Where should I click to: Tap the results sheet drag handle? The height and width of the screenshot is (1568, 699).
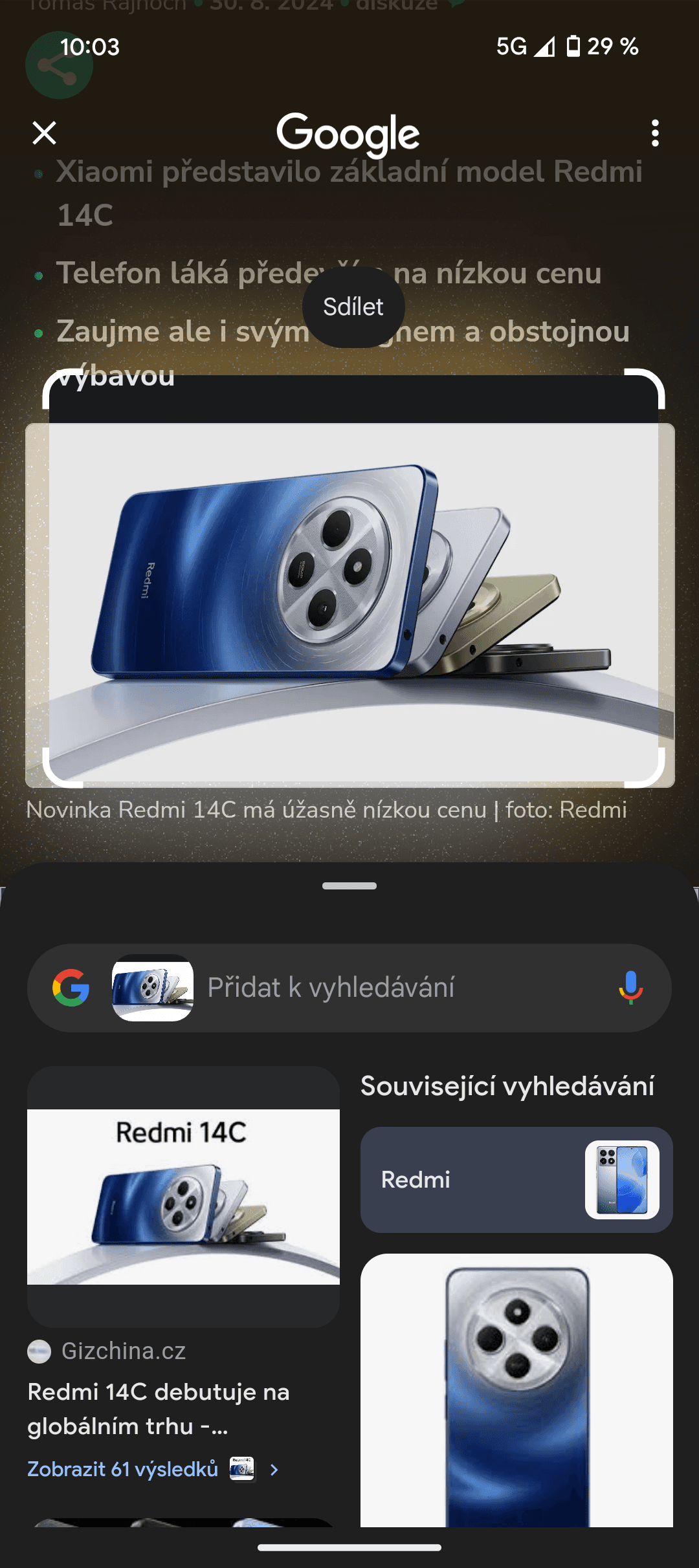pos(349,886)
